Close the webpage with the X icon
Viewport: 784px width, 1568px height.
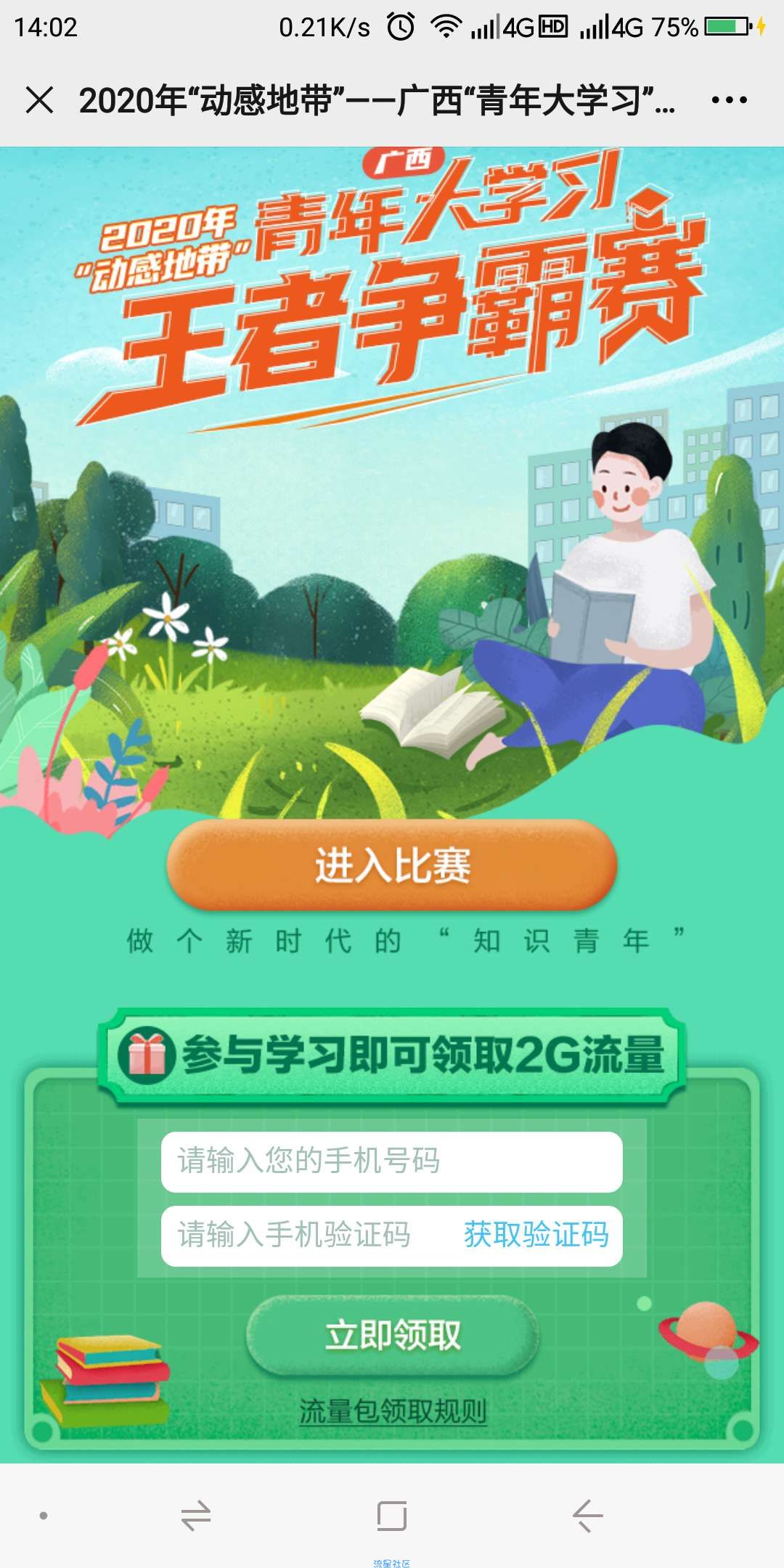pos(39,100)
